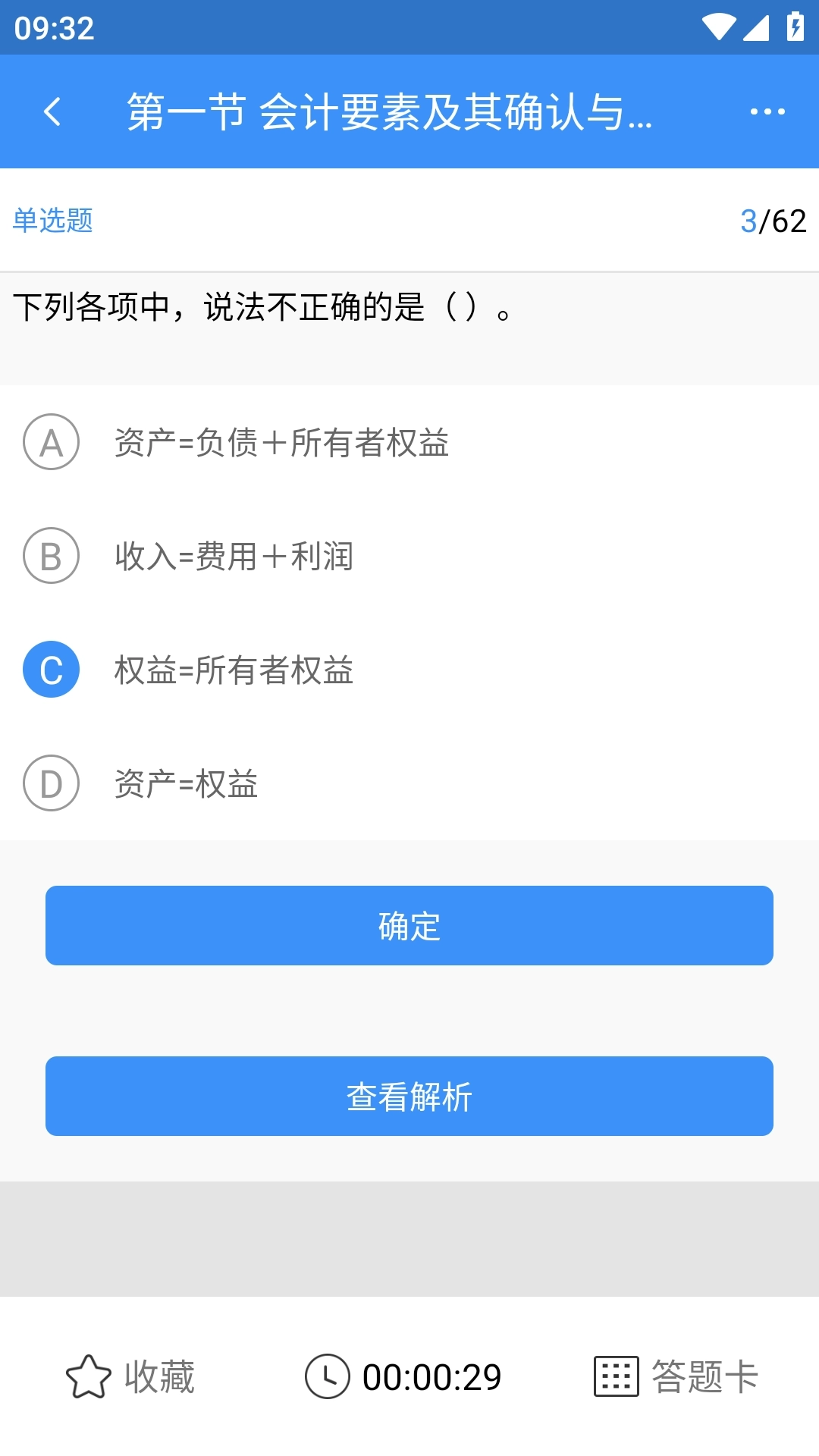Open the overflow menu with three dots
This screenshot has height=1456, width=819.
[x=766, y=111]
